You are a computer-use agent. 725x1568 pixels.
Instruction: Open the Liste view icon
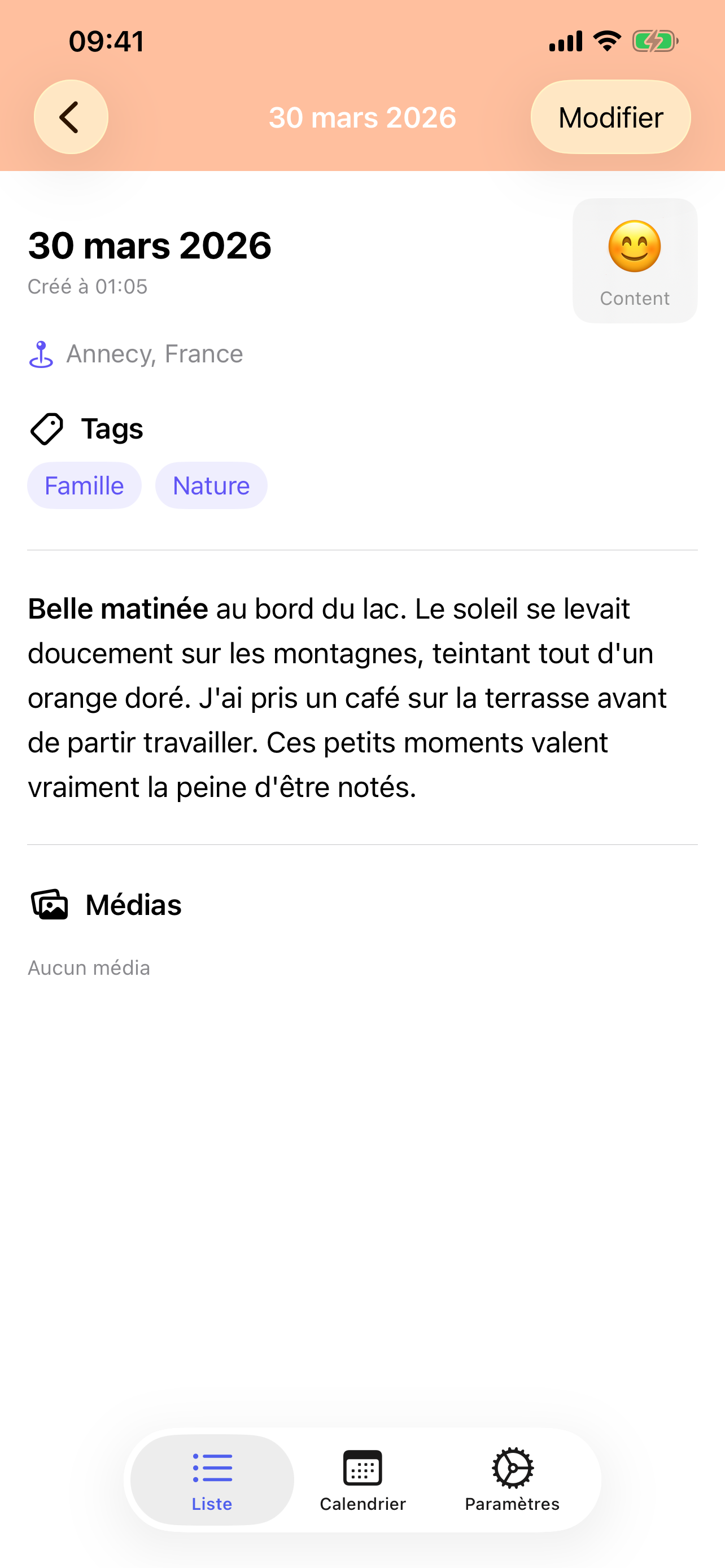211,1468
